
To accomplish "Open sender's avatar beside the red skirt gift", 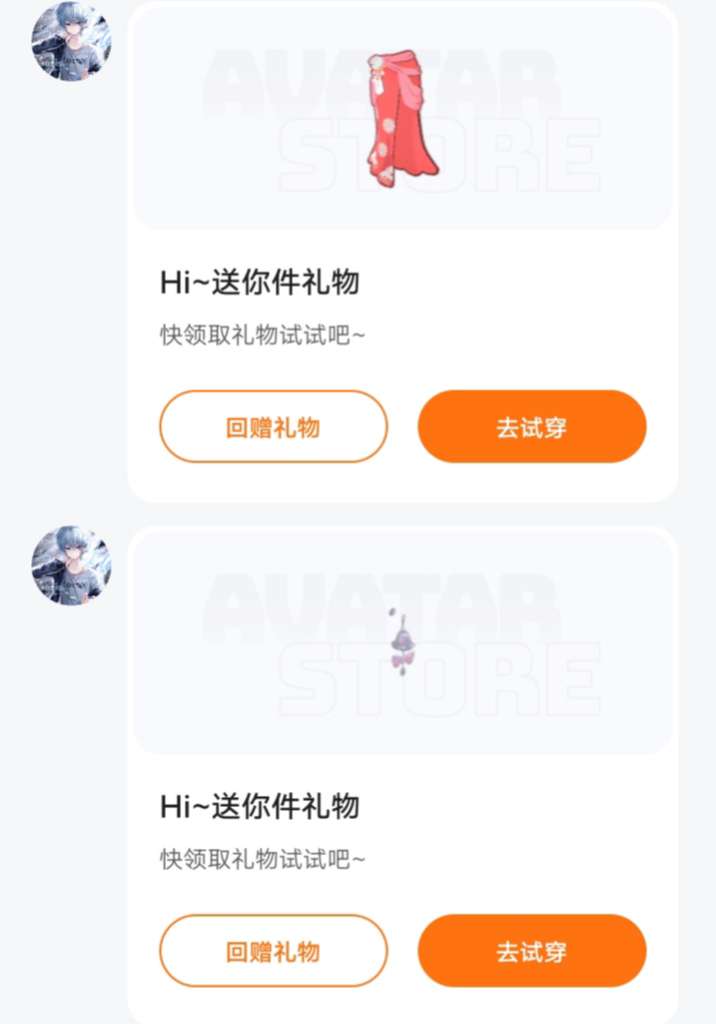I will 71,41.
